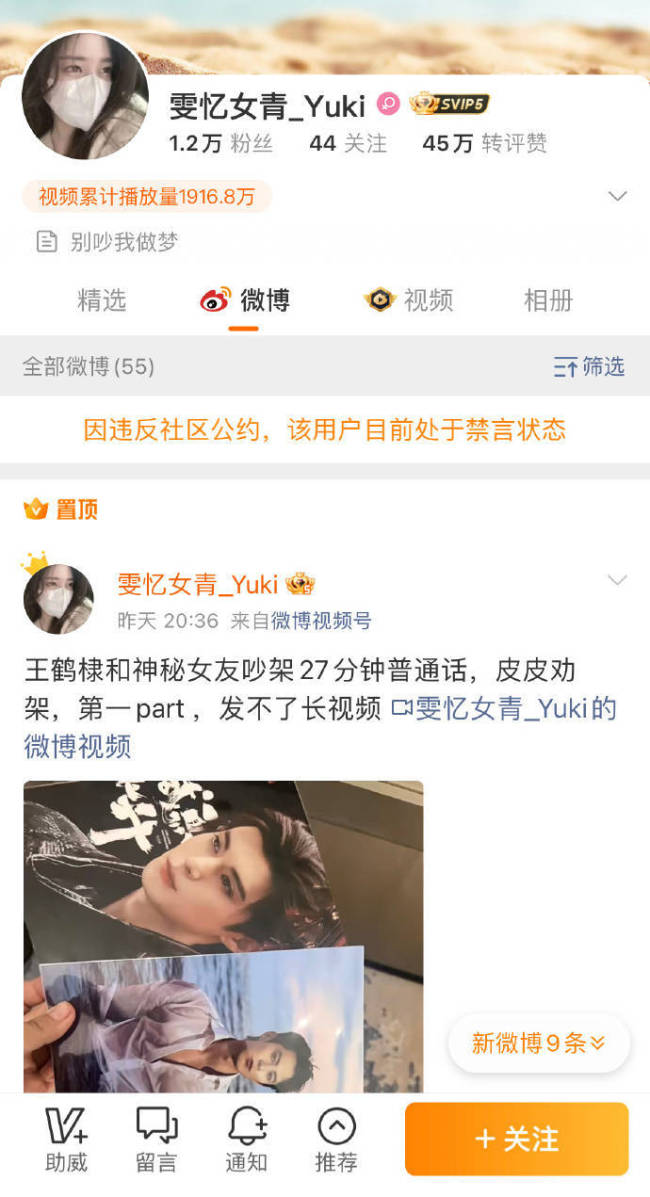Tap the 推荐 recommend button

[336, 1140]
